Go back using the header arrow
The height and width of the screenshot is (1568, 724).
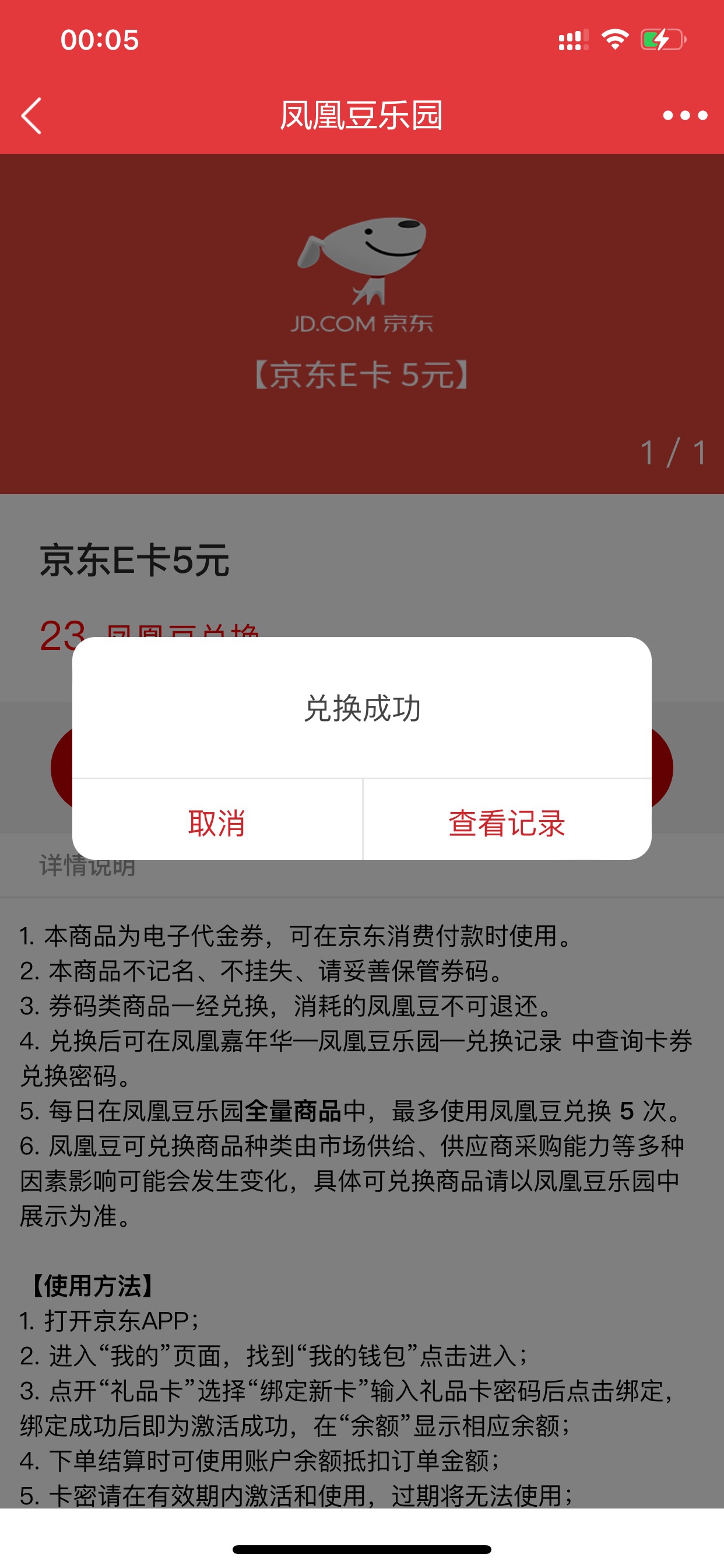click(x=31, y=116)
